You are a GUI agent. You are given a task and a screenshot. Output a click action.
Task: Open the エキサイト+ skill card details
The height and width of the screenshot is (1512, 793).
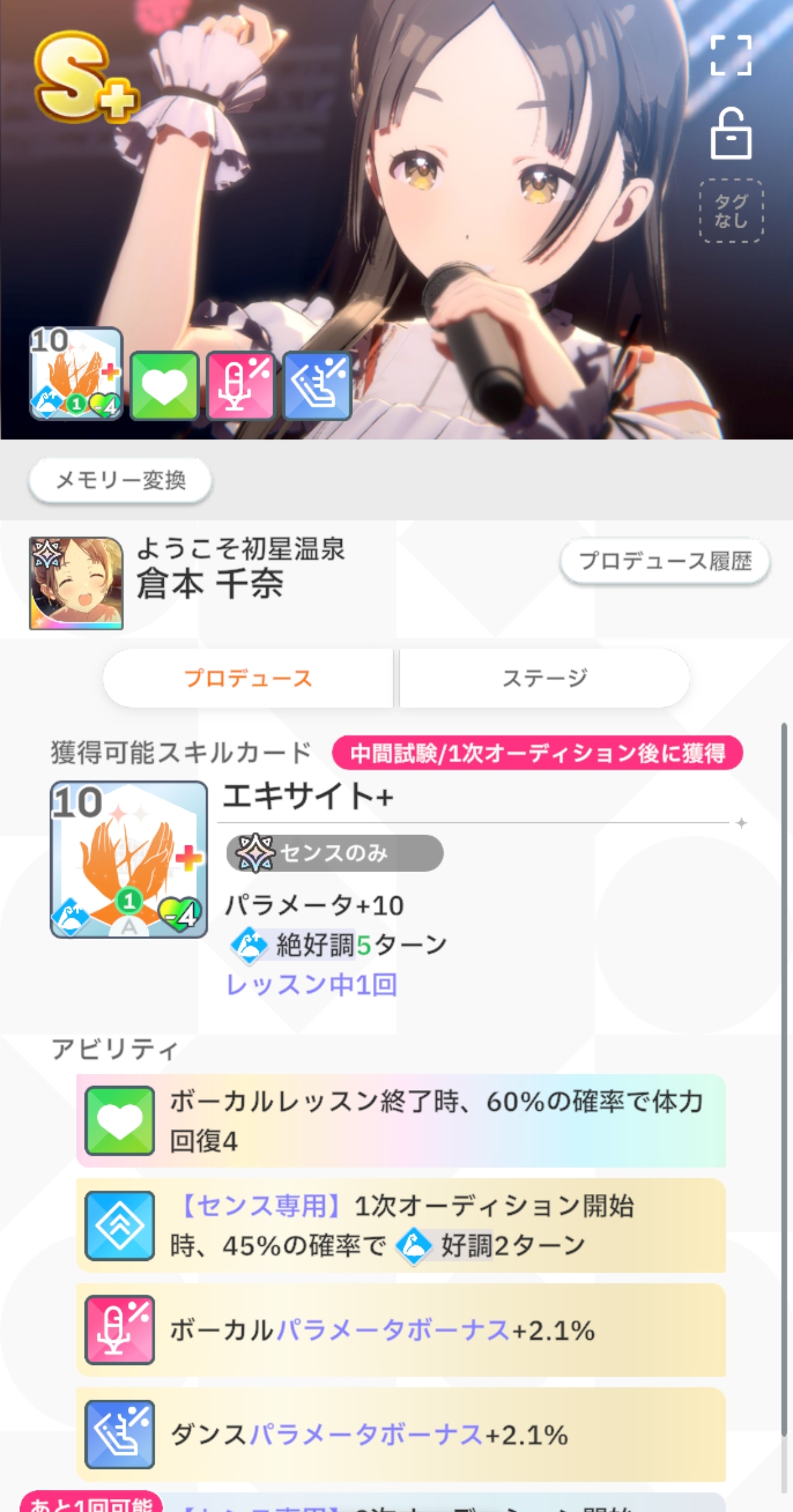tap(129, 859)
